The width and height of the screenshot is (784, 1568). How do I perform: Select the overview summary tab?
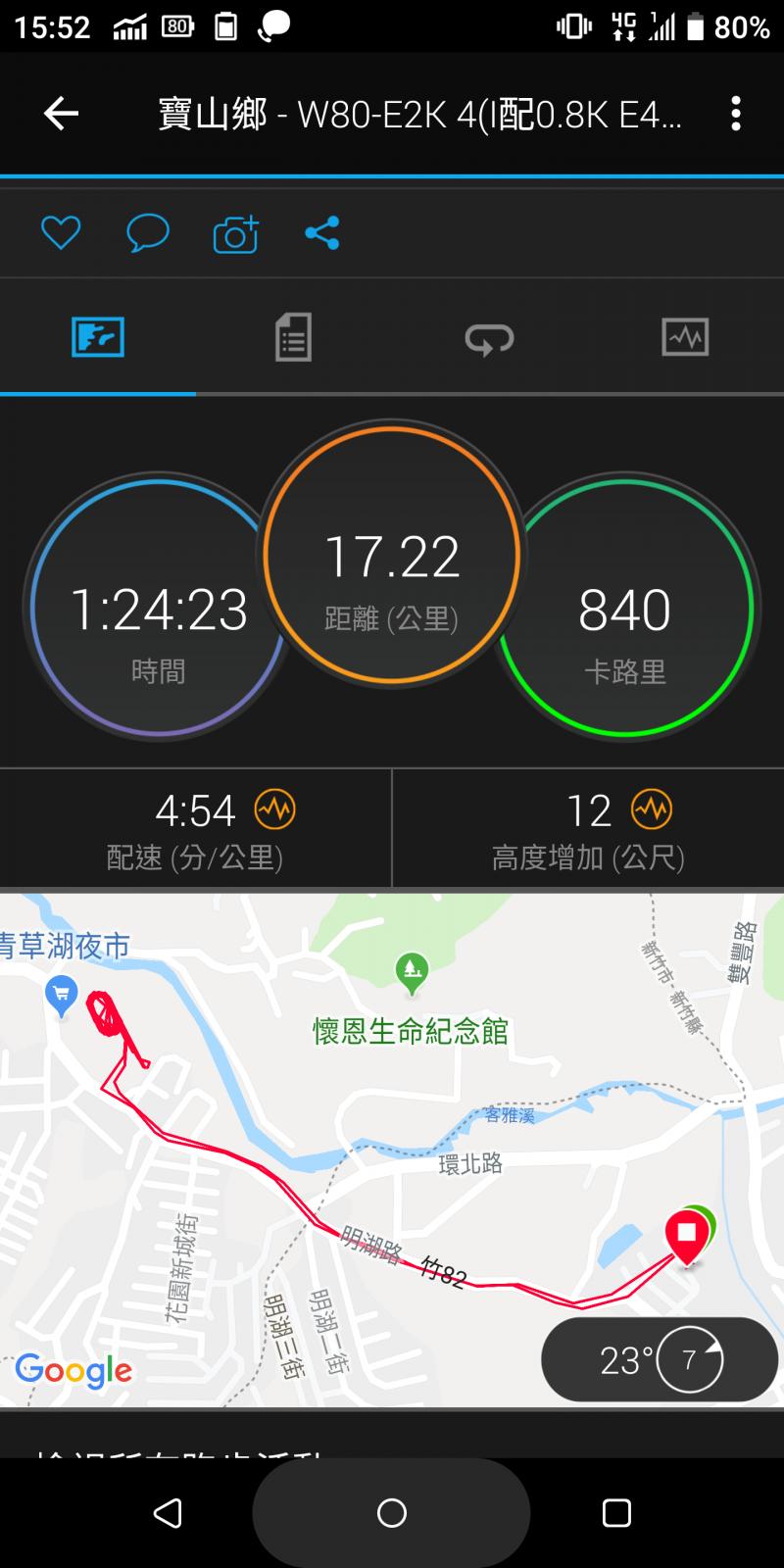coord(98,338)
